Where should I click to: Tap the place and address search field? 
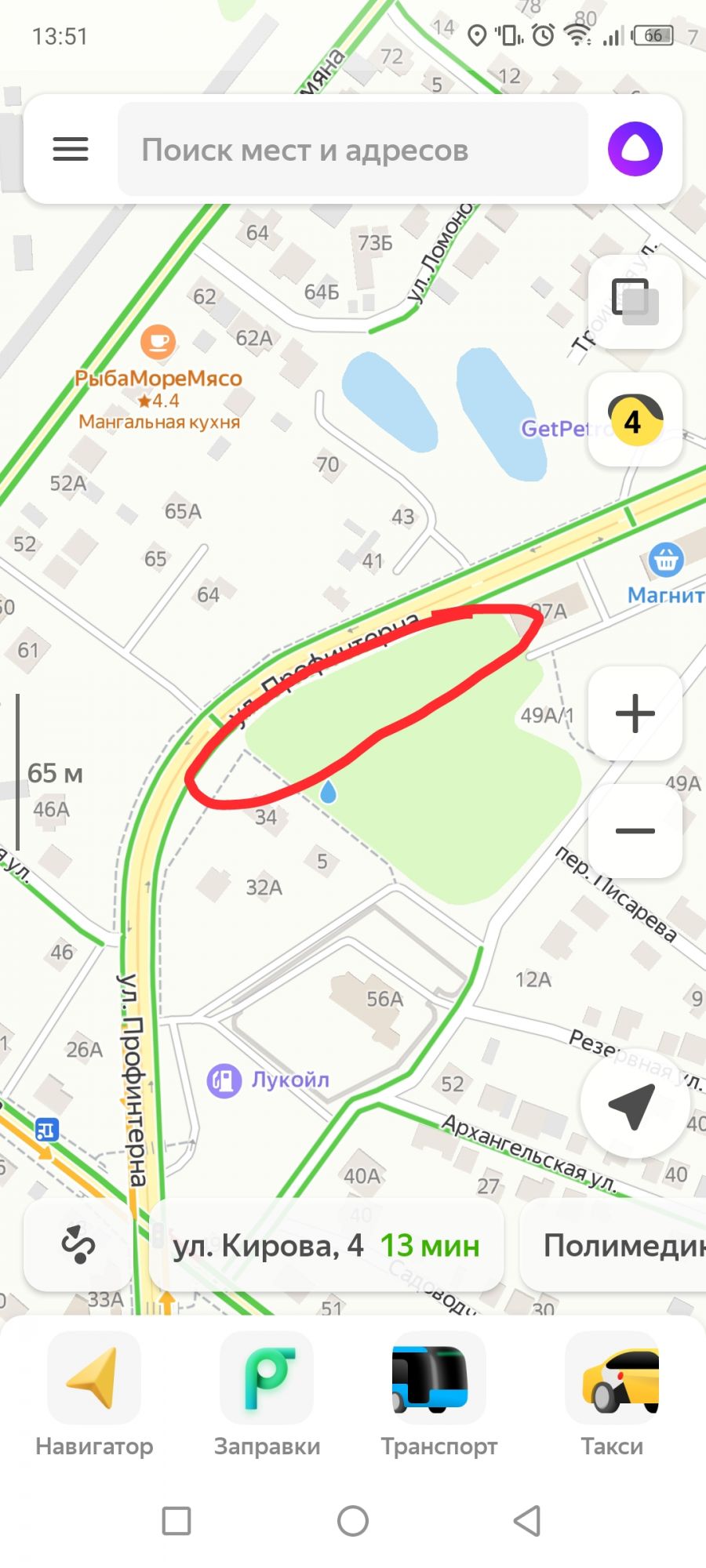click(353, 149)
